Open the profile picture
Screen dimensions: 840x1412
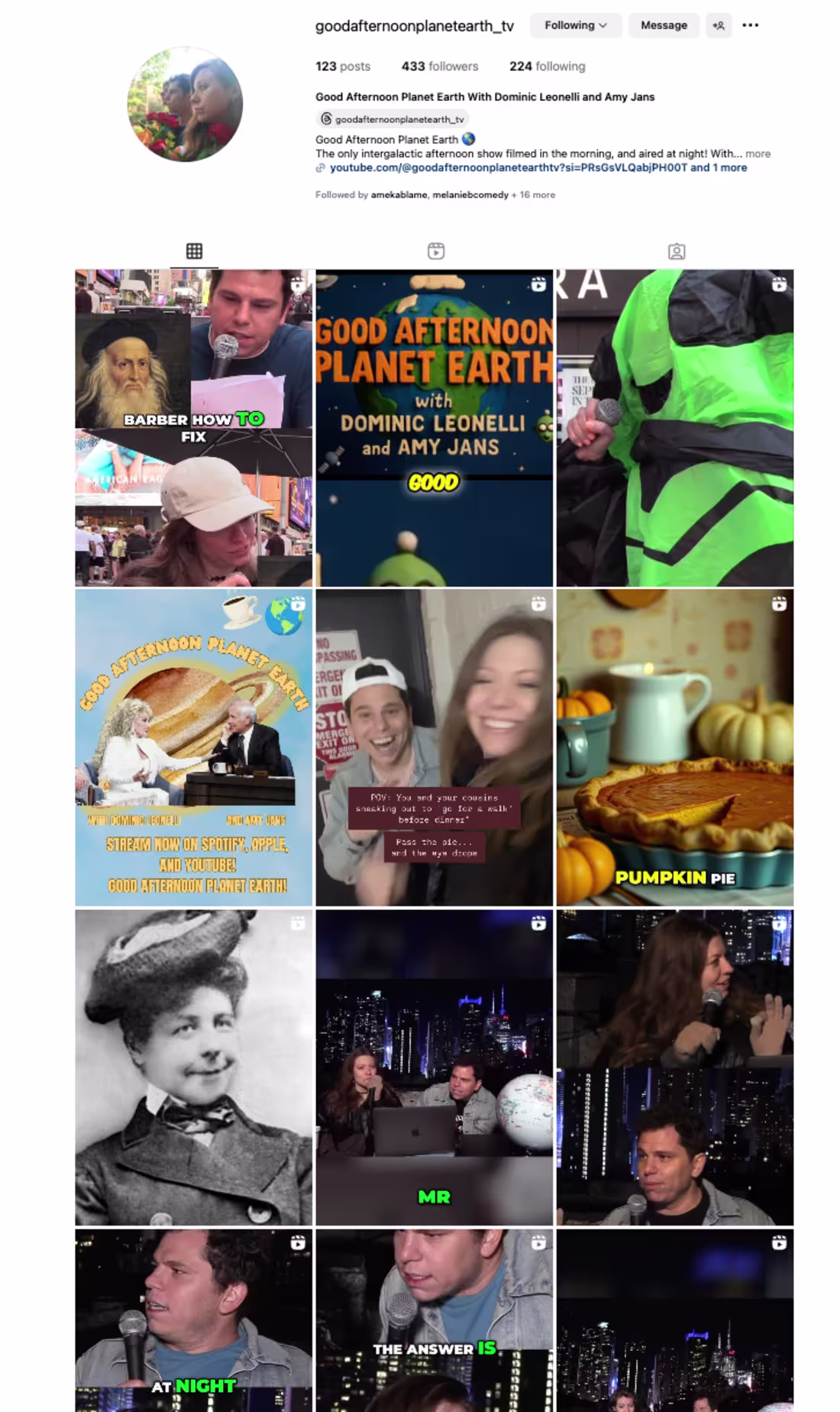pos(184,105)
